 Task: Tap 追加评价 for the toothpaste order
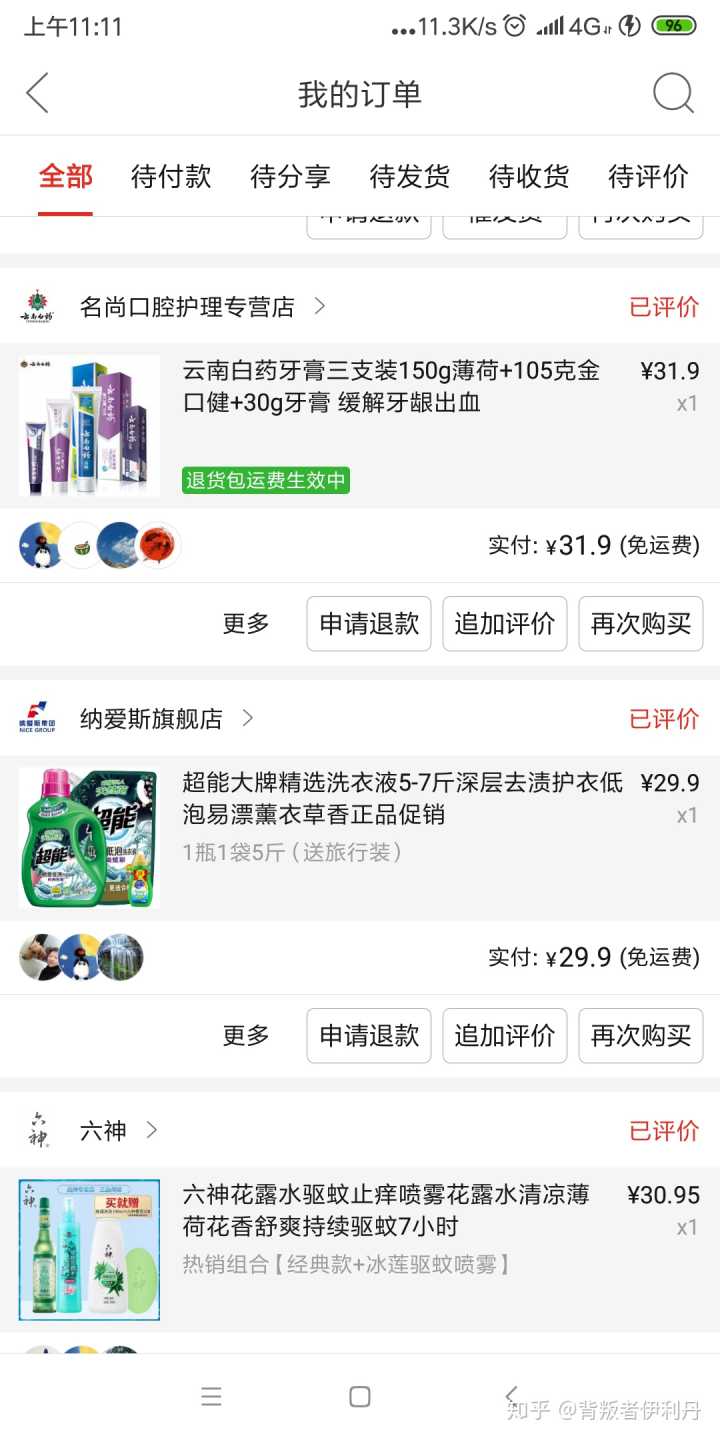[x=505, y=624]
